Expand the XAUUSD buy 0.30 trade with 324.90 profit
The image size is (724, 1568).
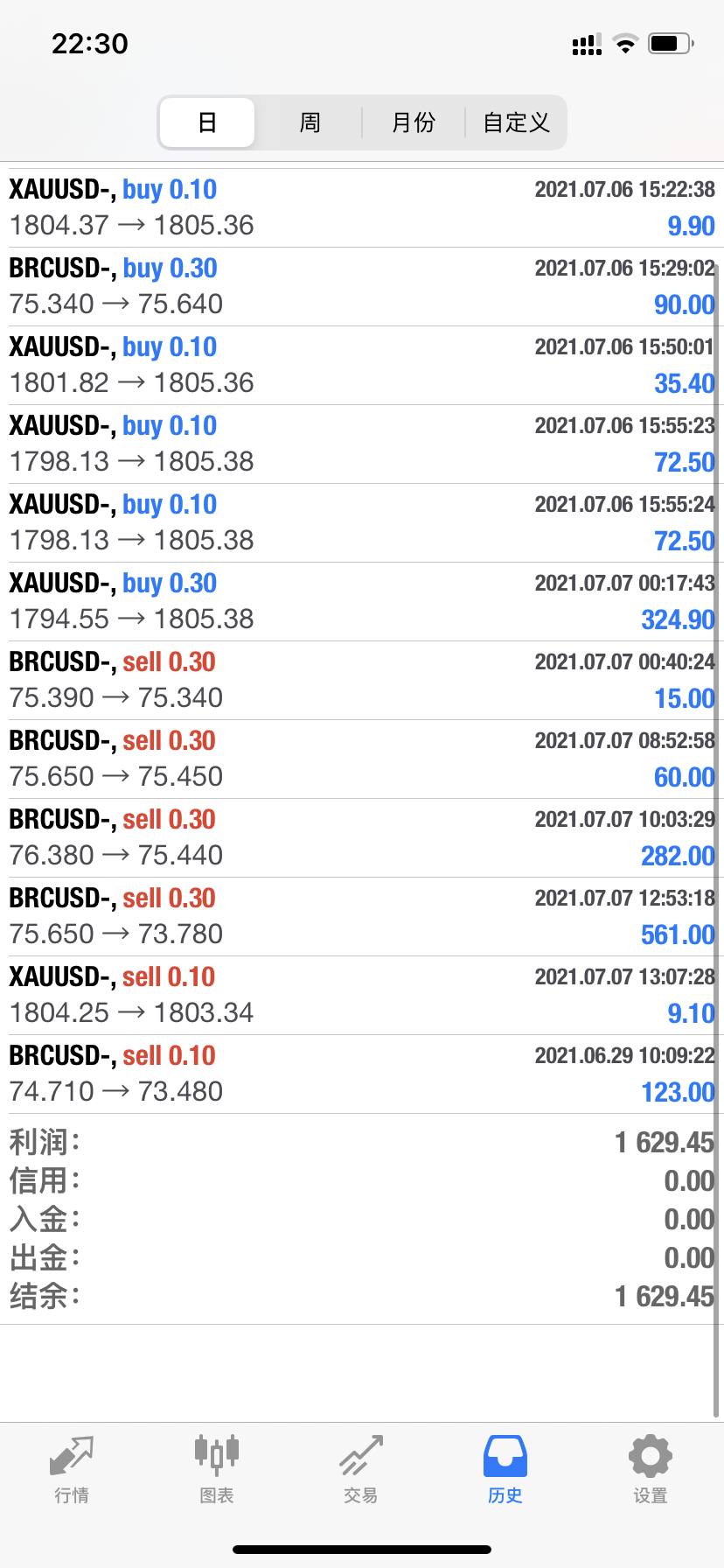pos(362,601)
